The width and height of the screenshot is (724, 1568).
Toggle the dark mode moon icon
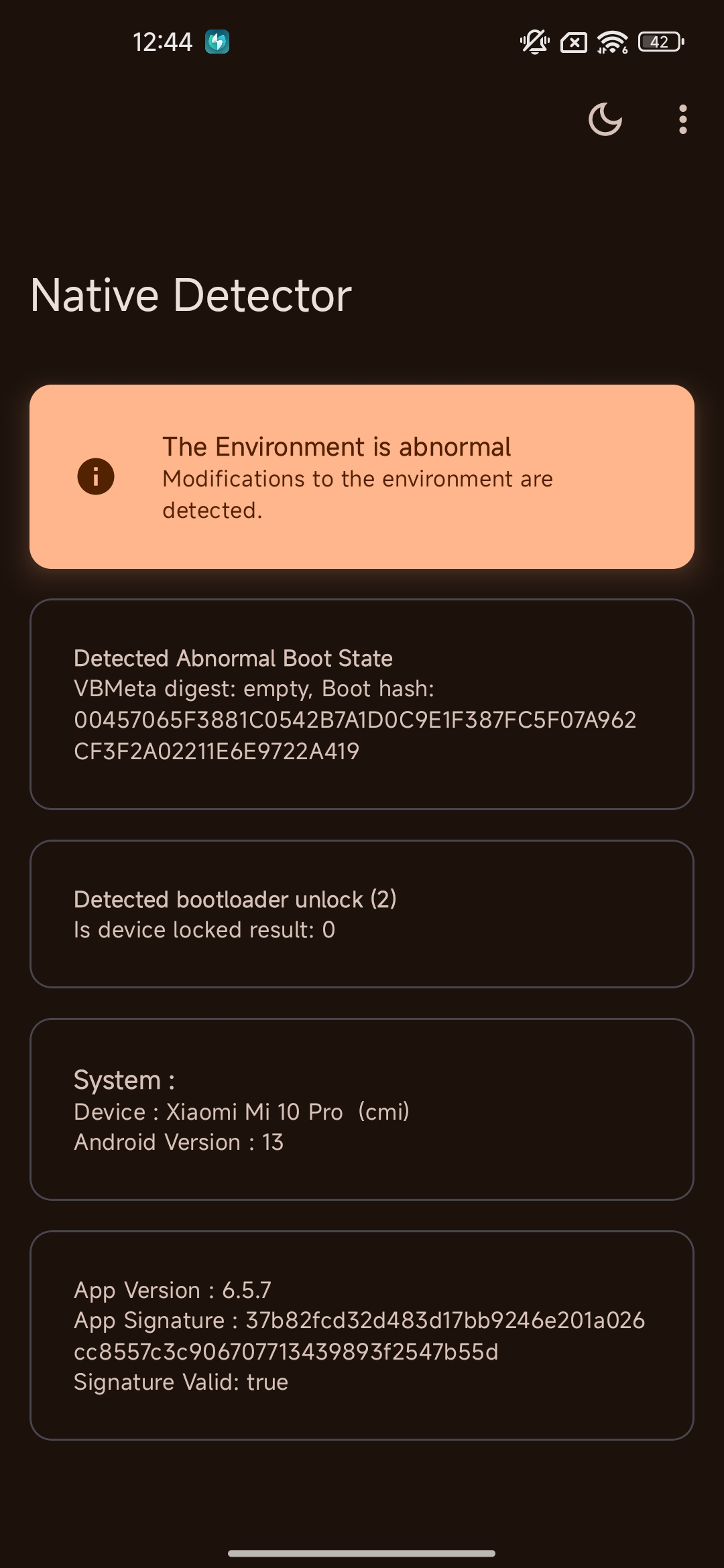[x=605, y=120]
